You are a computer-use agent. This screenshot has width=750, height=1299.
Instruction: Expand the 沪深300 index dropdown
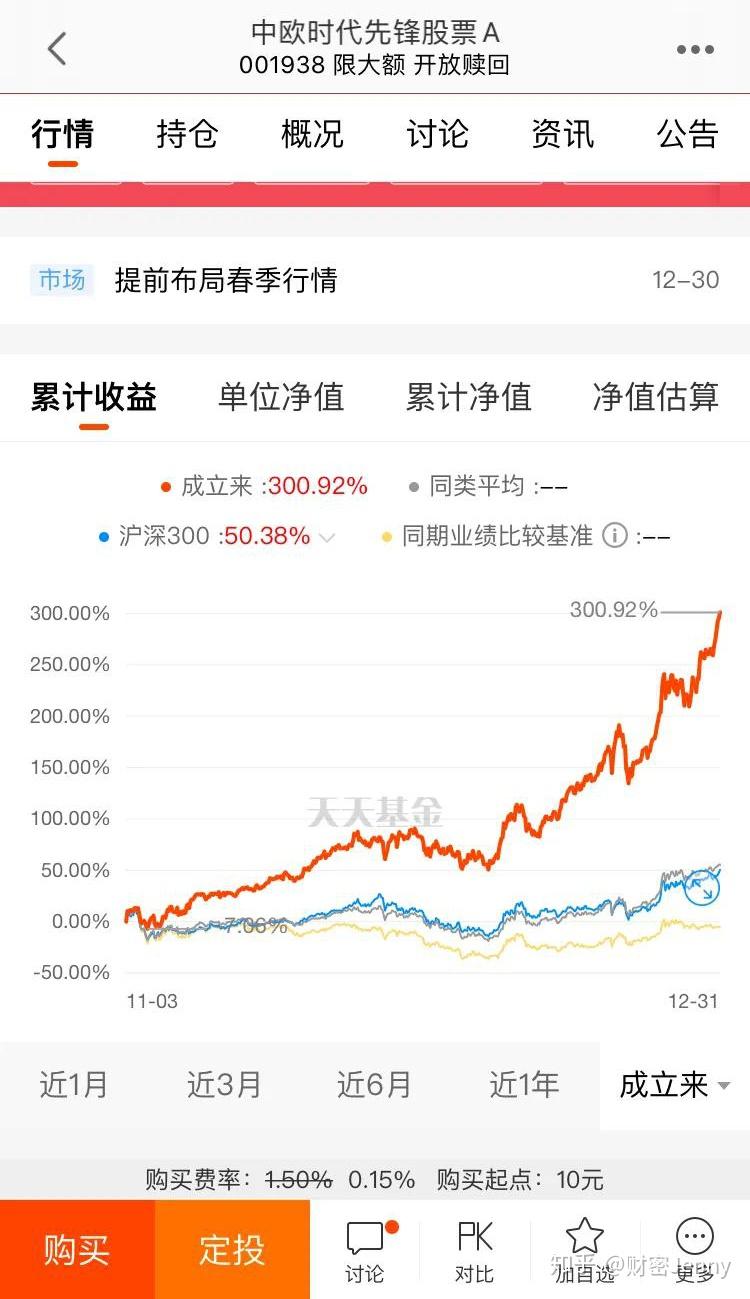(x=327, y=537)
